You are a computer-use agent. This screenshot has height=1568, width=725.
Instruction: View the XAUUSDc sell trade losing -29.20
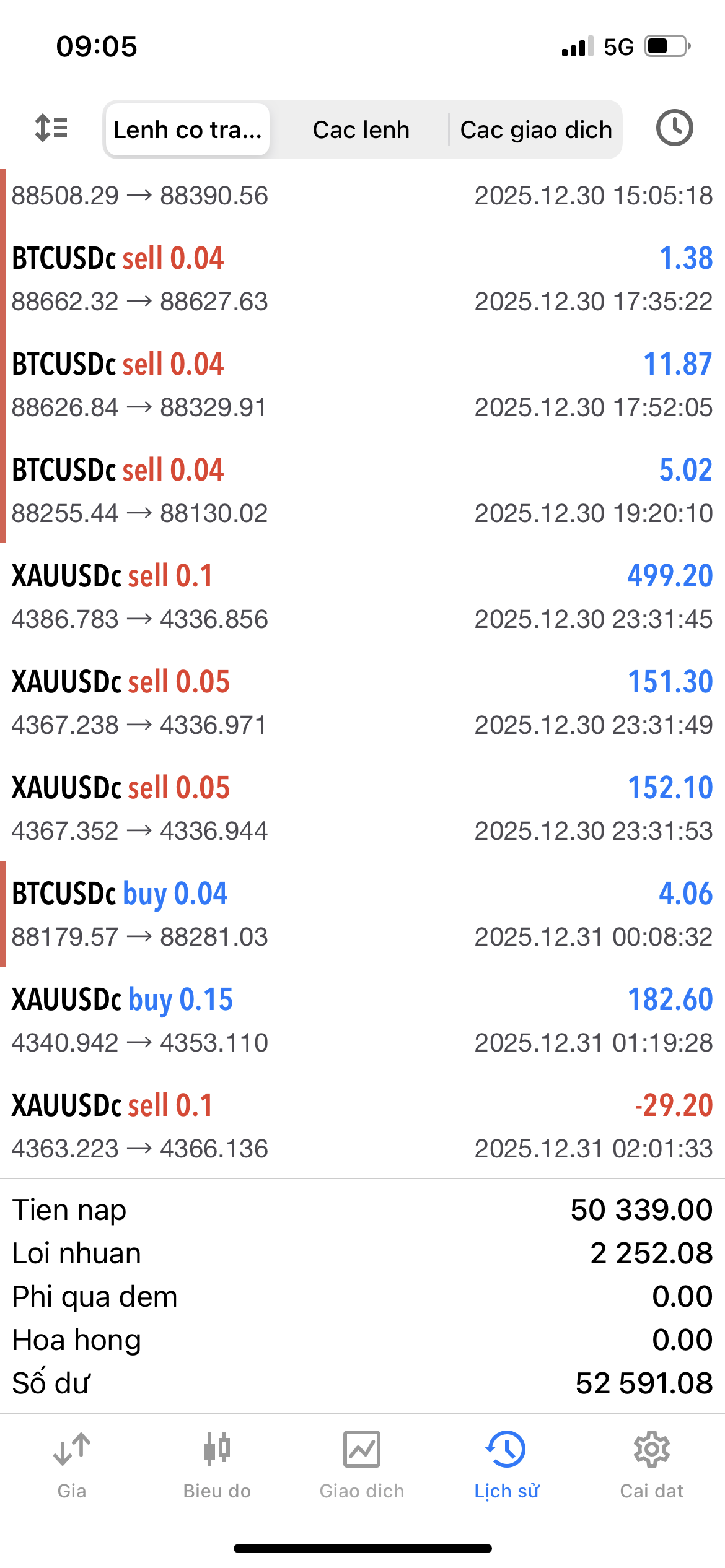(362, 1126)
